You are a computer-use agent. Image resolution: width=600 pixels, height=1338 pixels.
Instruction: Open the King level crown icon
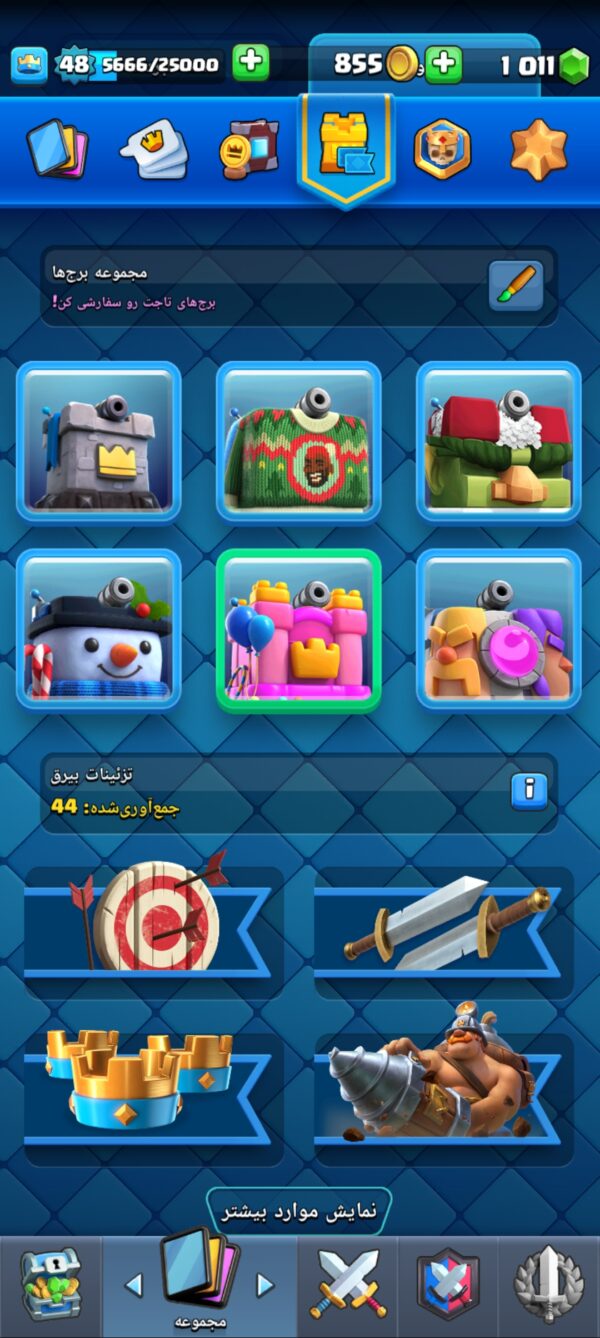tap(29, 65)
